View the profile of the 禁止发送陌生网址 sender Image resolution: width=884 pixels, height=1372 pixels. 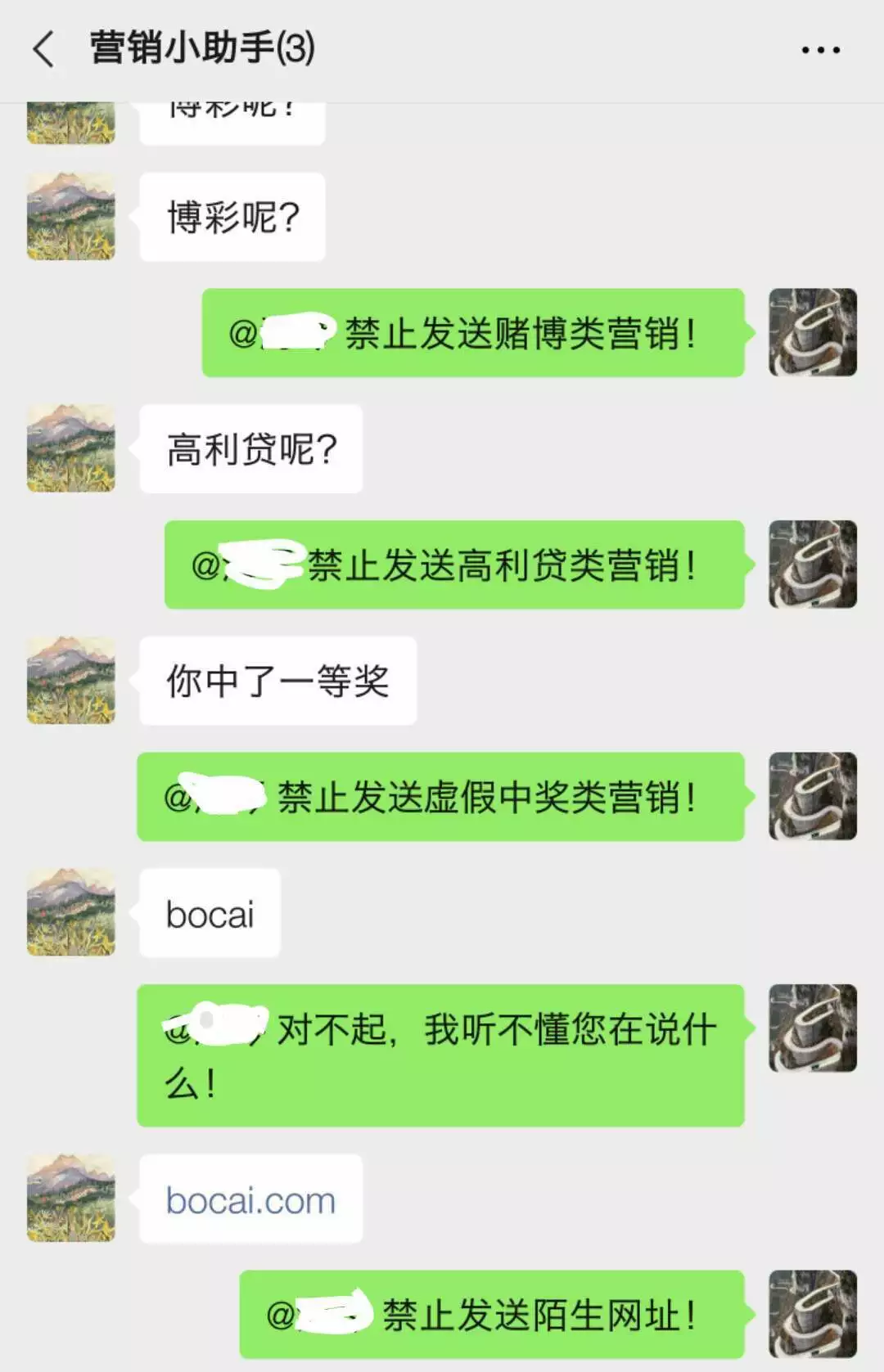point(812,1314)
